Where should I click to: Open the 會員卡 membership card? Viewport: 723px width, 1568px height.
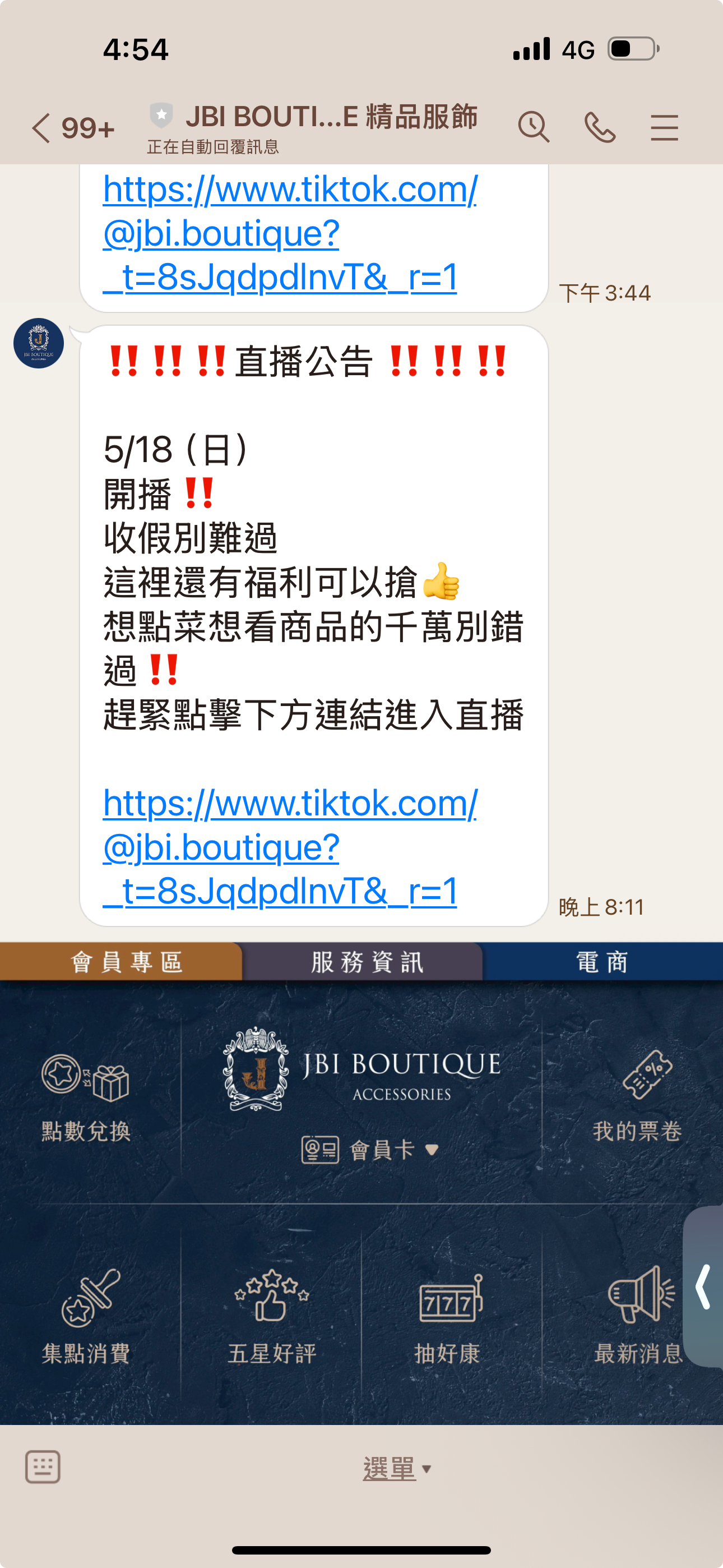click(370, 1150)
